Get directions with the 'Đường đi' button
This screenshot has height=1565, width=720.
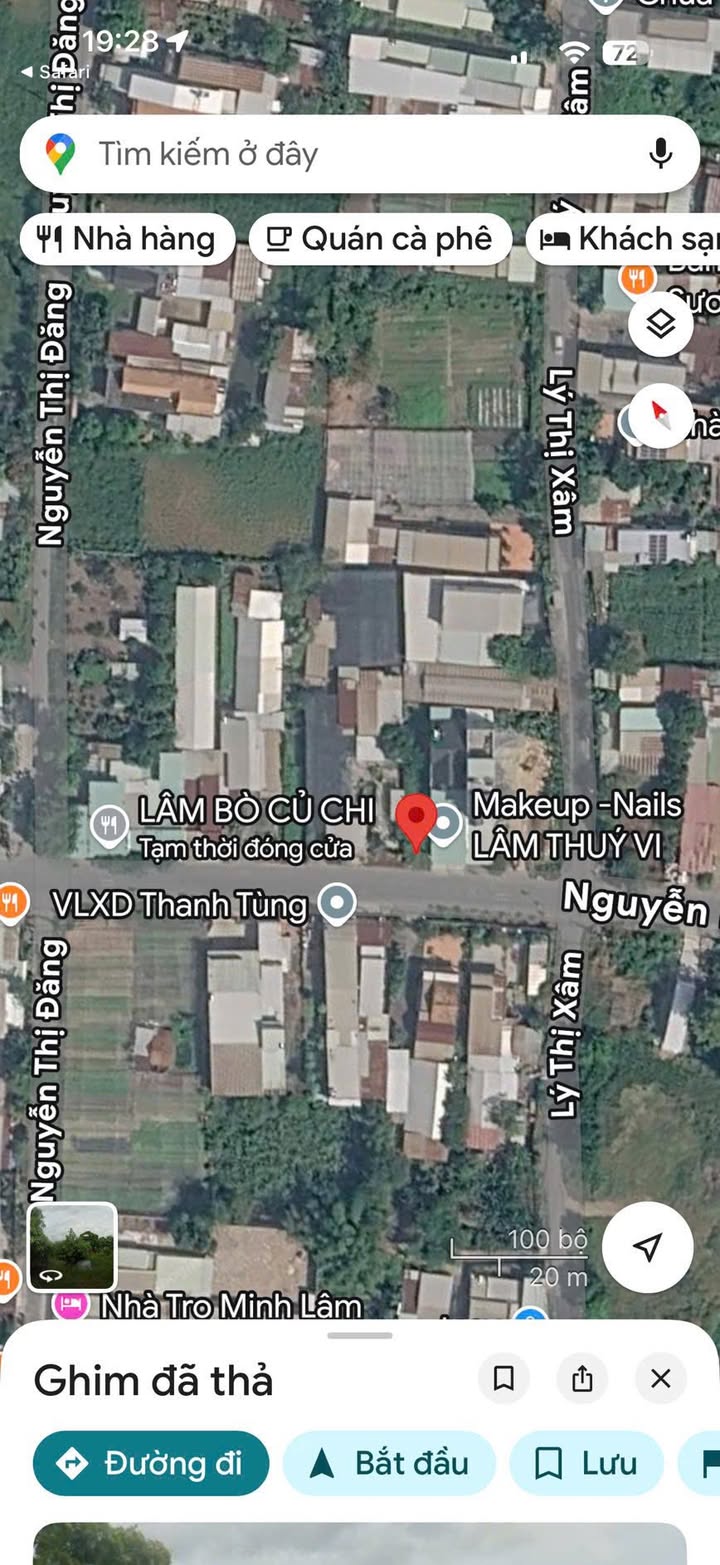tap(151, 1463)
